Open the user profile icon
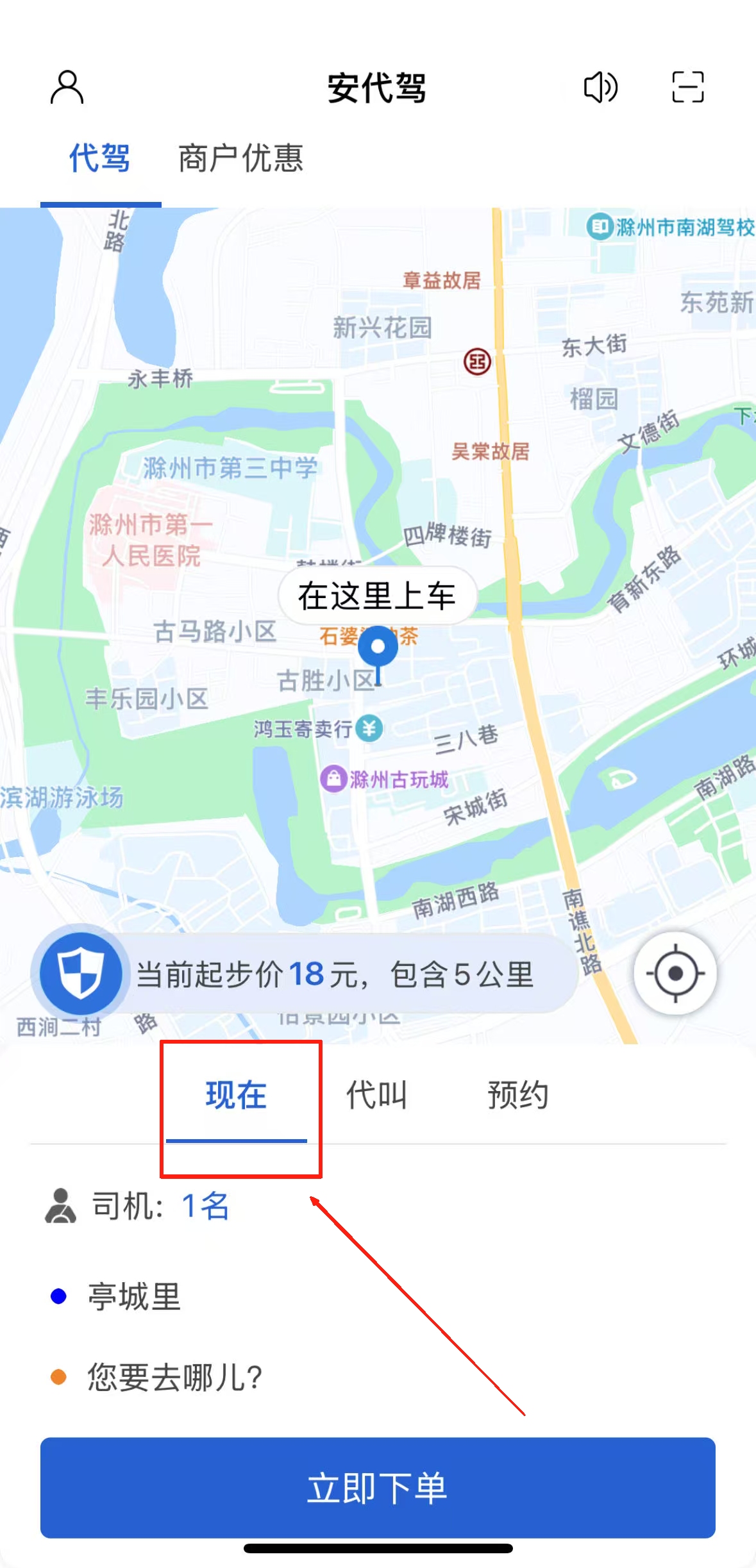Viewport: 756px width, 1568px height. click(x=67, y=87)
